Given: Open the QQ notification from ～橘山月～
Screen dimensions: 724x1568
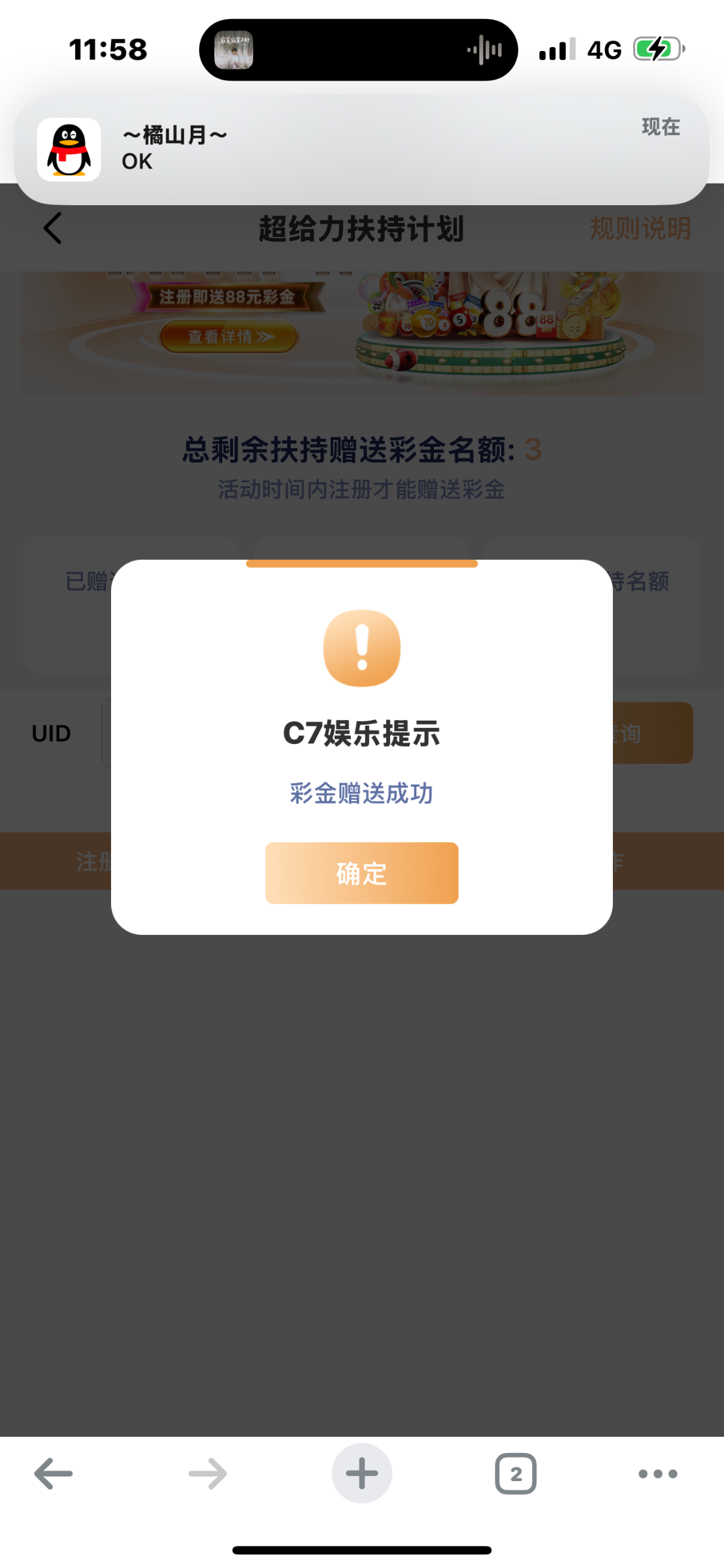Looking at the screenshot, I should 361,149.
